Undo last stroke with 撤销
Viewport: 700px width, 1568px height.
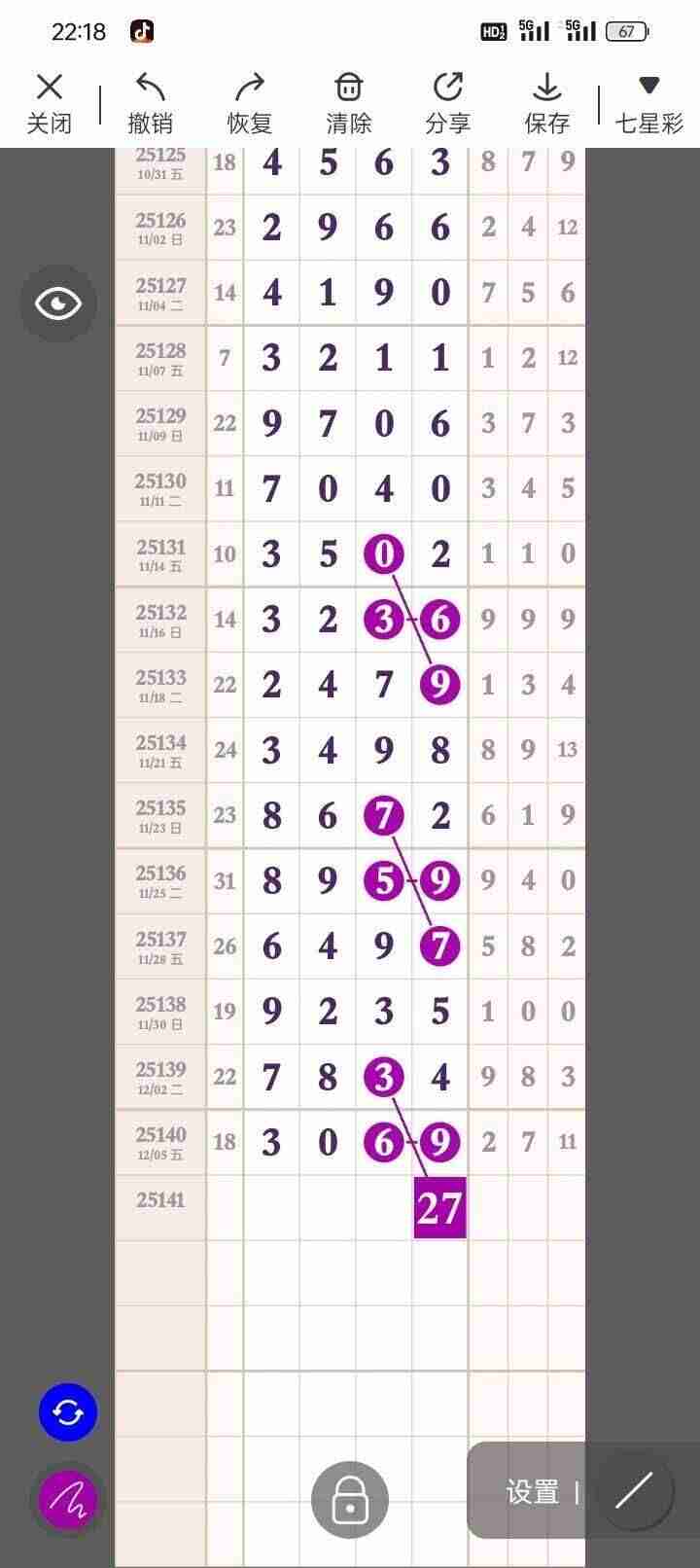[x=150, y=102]
